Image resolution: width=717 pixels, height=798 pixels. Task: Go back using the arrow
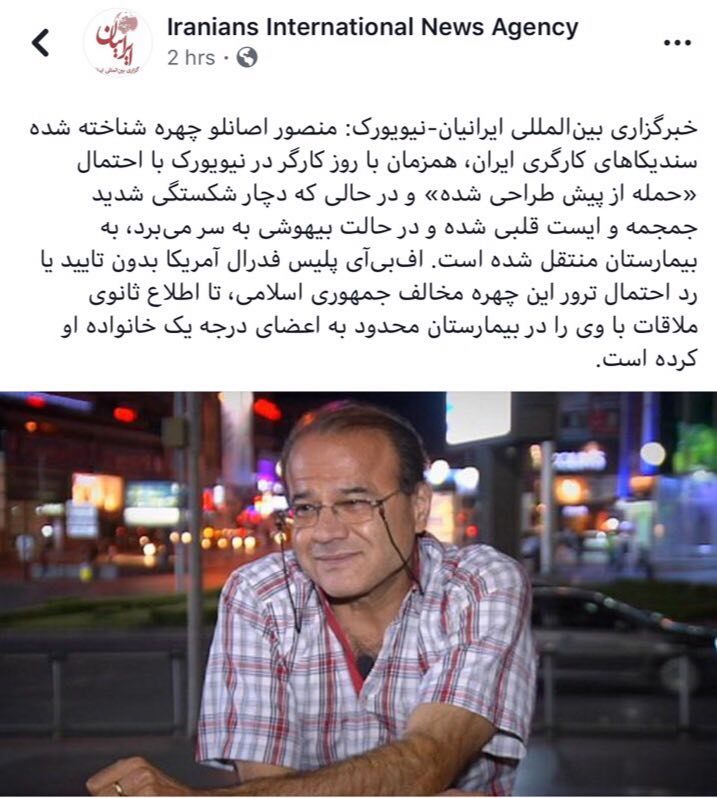pyautogui.click(x=40, y=42)
